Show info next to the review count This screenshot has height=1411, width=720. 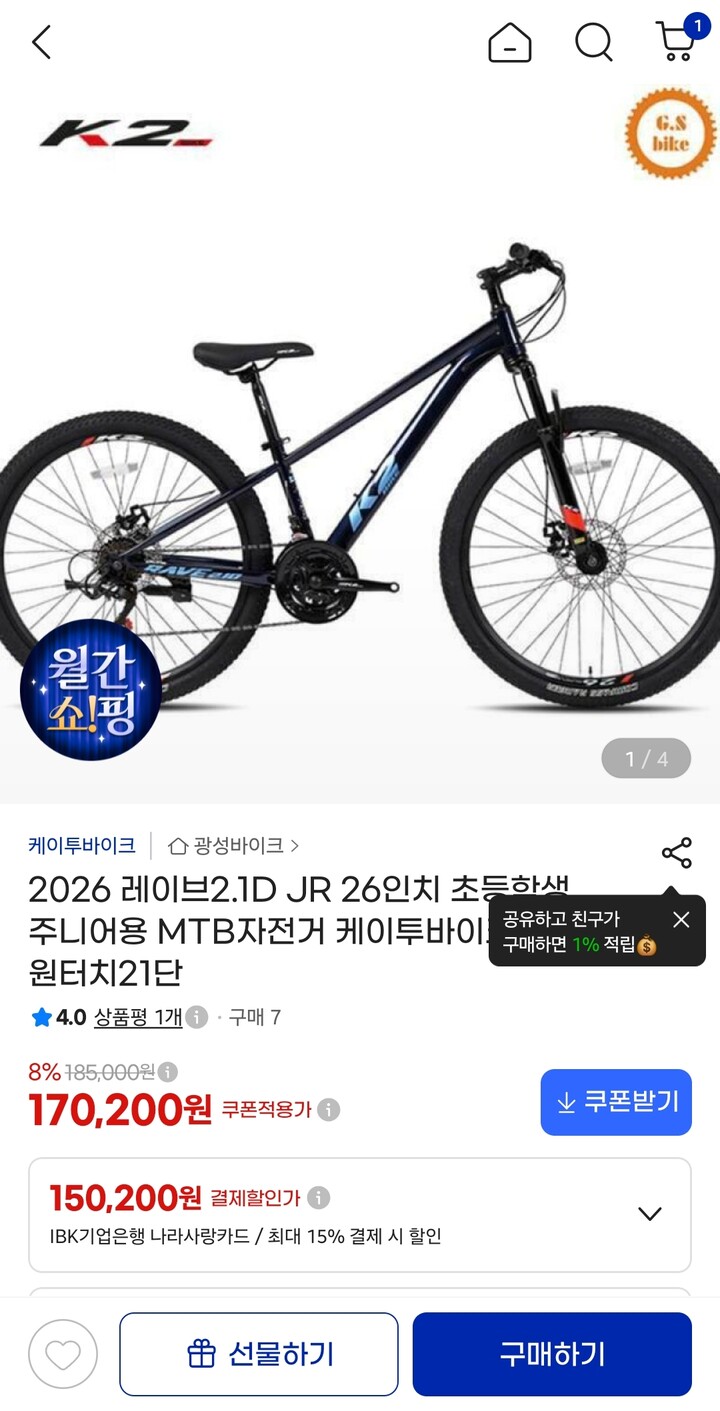coord(197,1017)
